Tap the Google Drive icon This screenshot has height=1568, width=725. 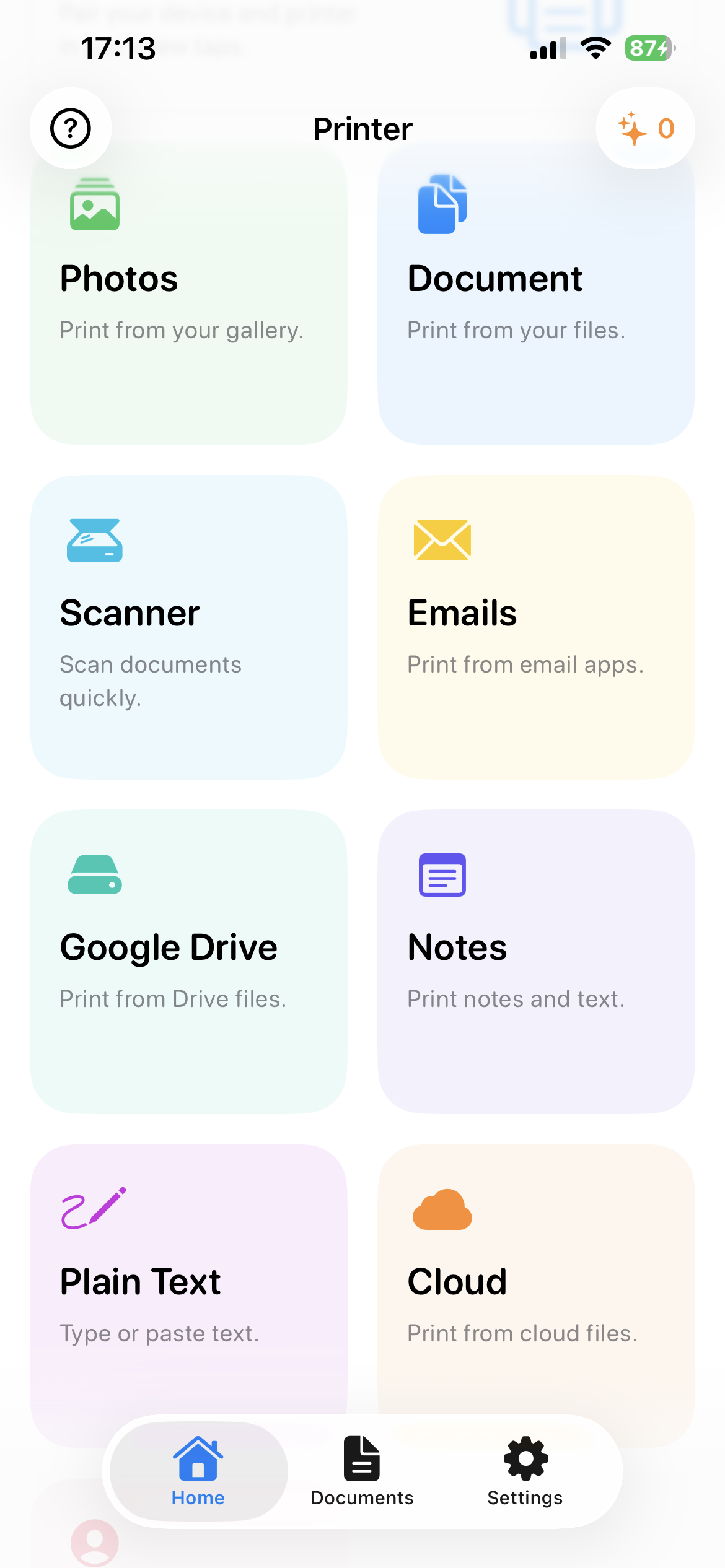pos(94,874)
